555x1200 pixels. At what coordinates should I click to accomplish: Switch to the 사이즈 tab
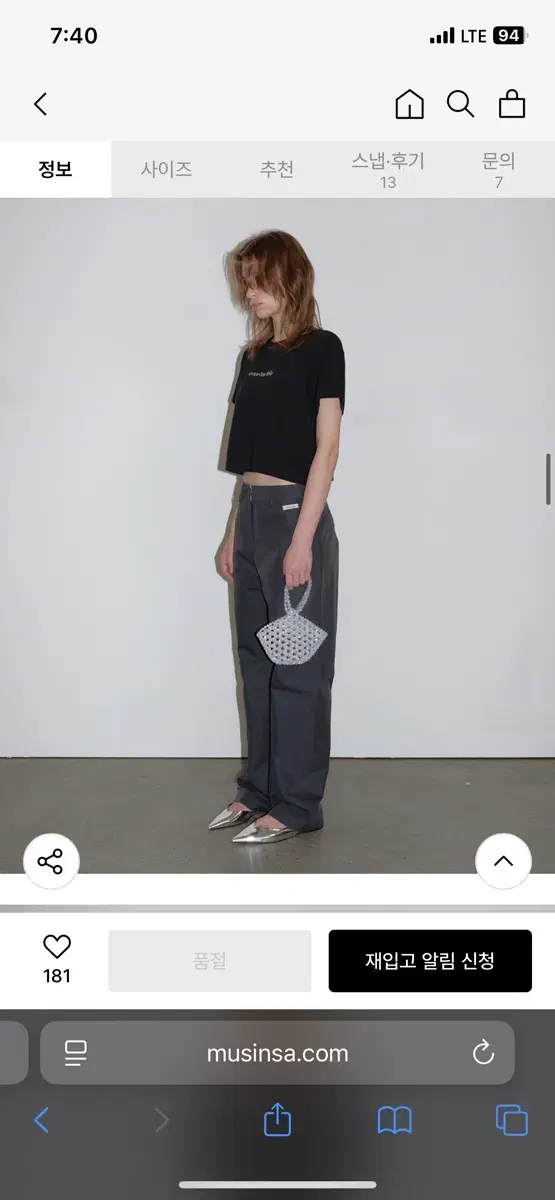point(166,169)
